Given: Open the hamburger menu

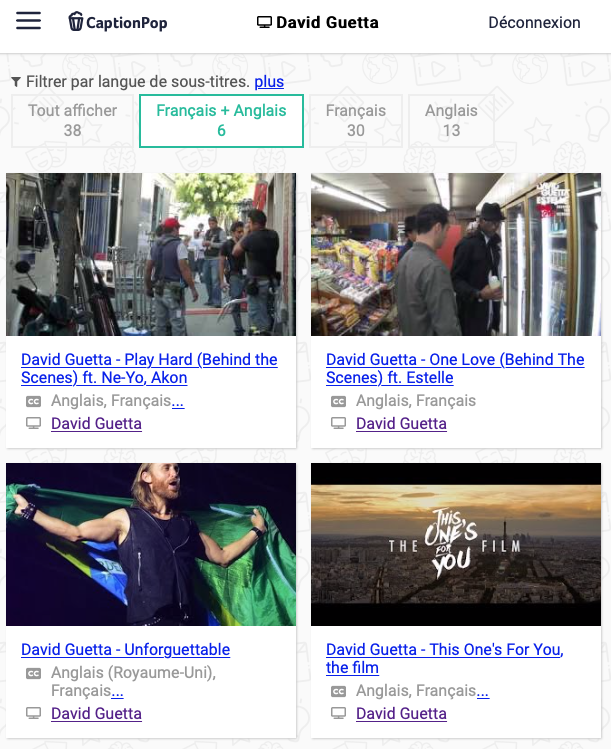Looking at the screenshot, I should click(x=29, y=22).
